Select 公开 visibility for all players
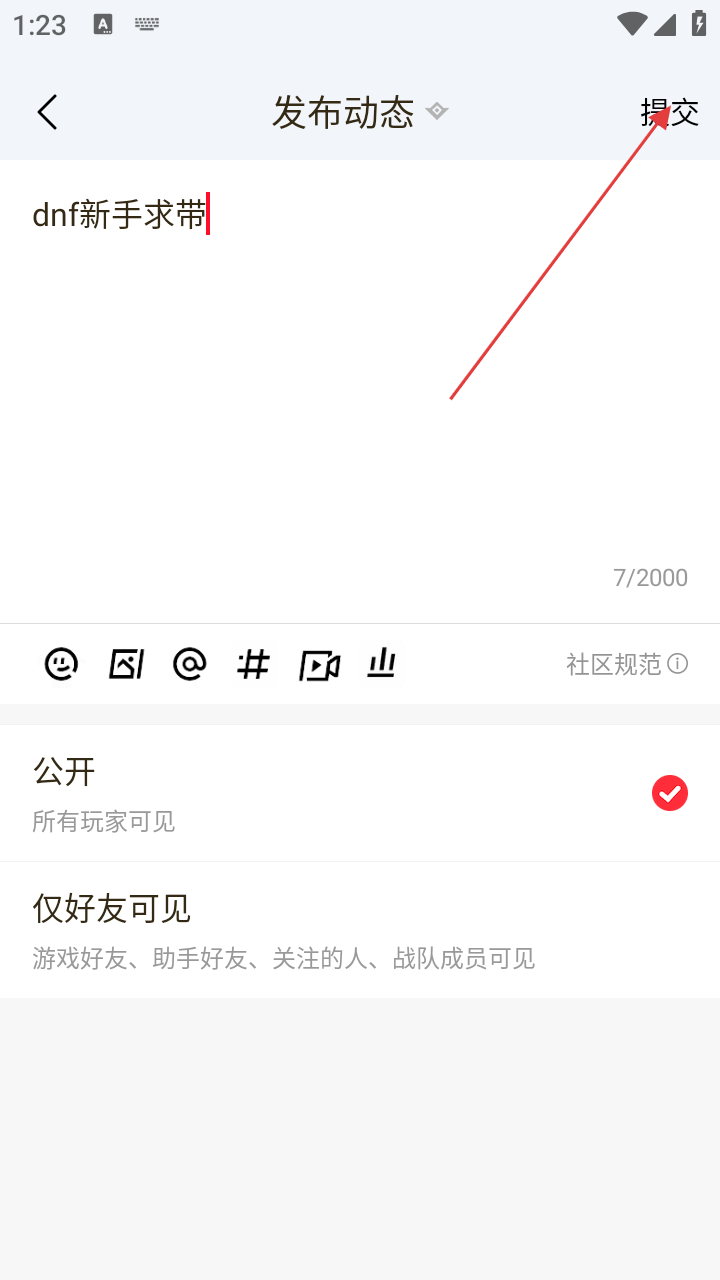Viewport: 720px width, 1280px height. (x=360, y=793)
